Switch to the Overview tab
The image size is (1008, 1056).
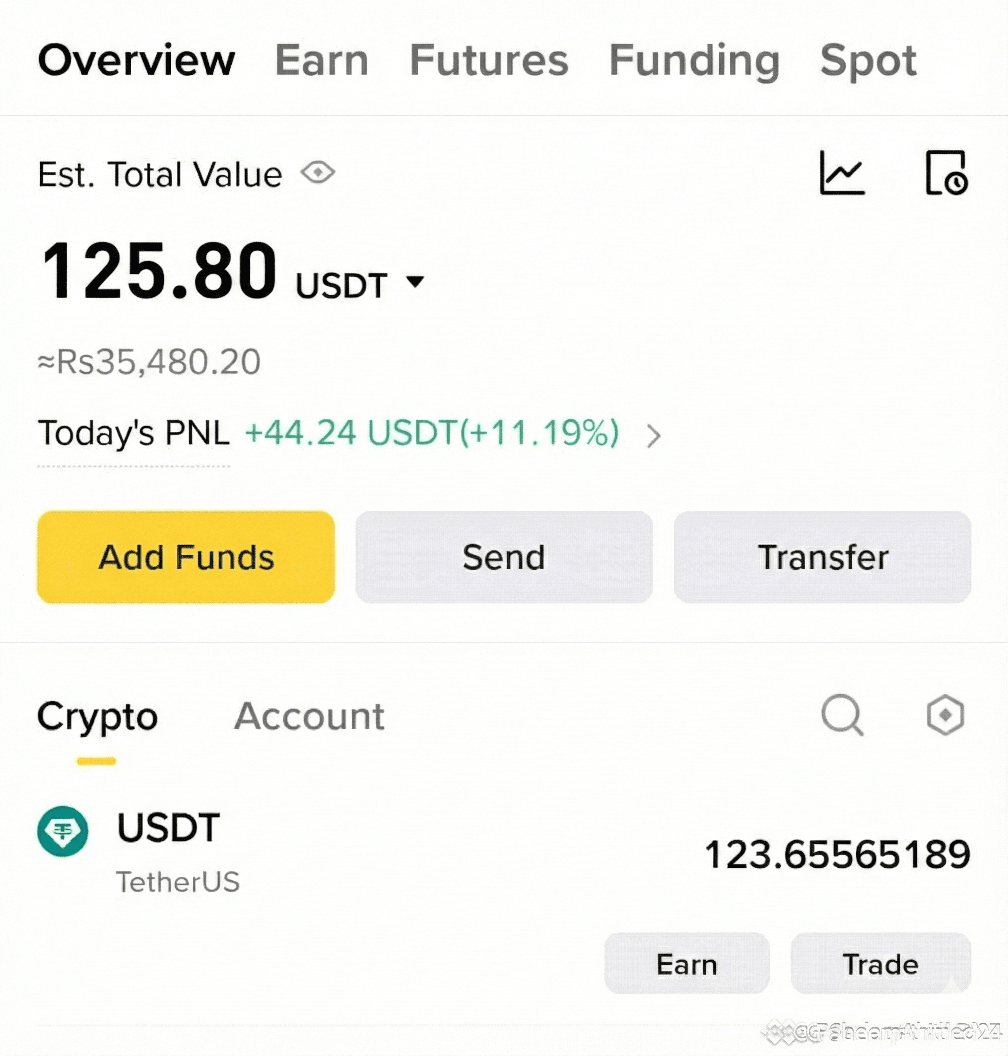pos(137,61)
